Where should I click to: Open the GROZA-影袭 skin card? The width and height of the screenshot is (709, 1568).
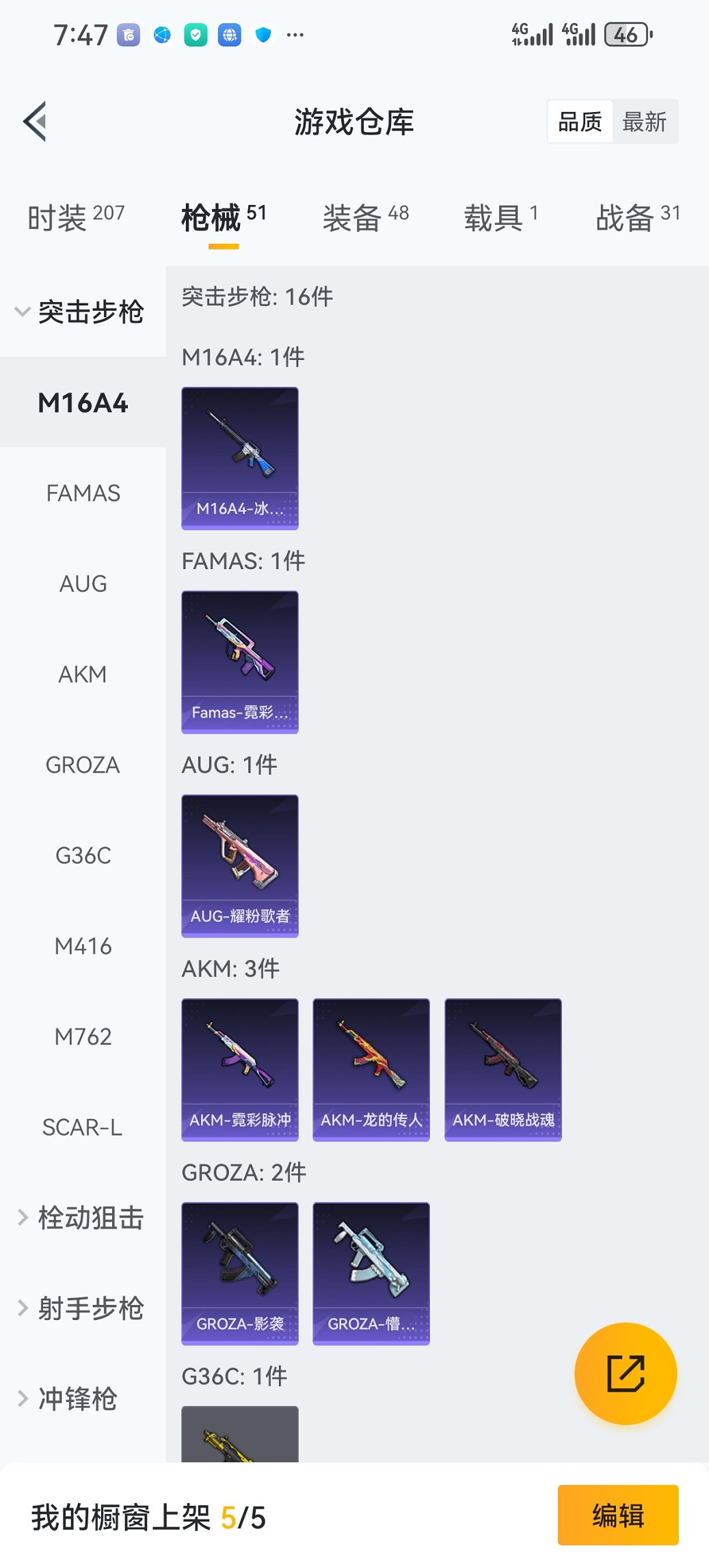click(x=240, y=1273)
